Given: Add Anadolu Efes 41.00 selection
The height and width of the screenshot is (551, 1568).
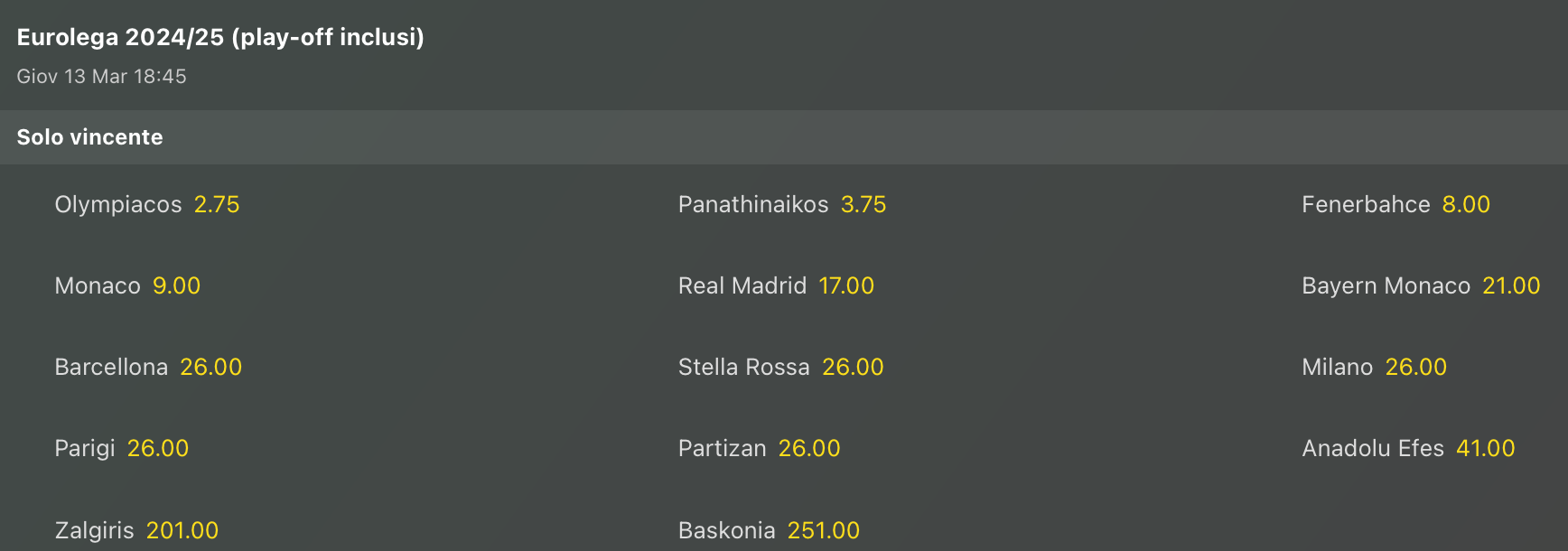Looking at the screenshot, I should click(1408, 449).
